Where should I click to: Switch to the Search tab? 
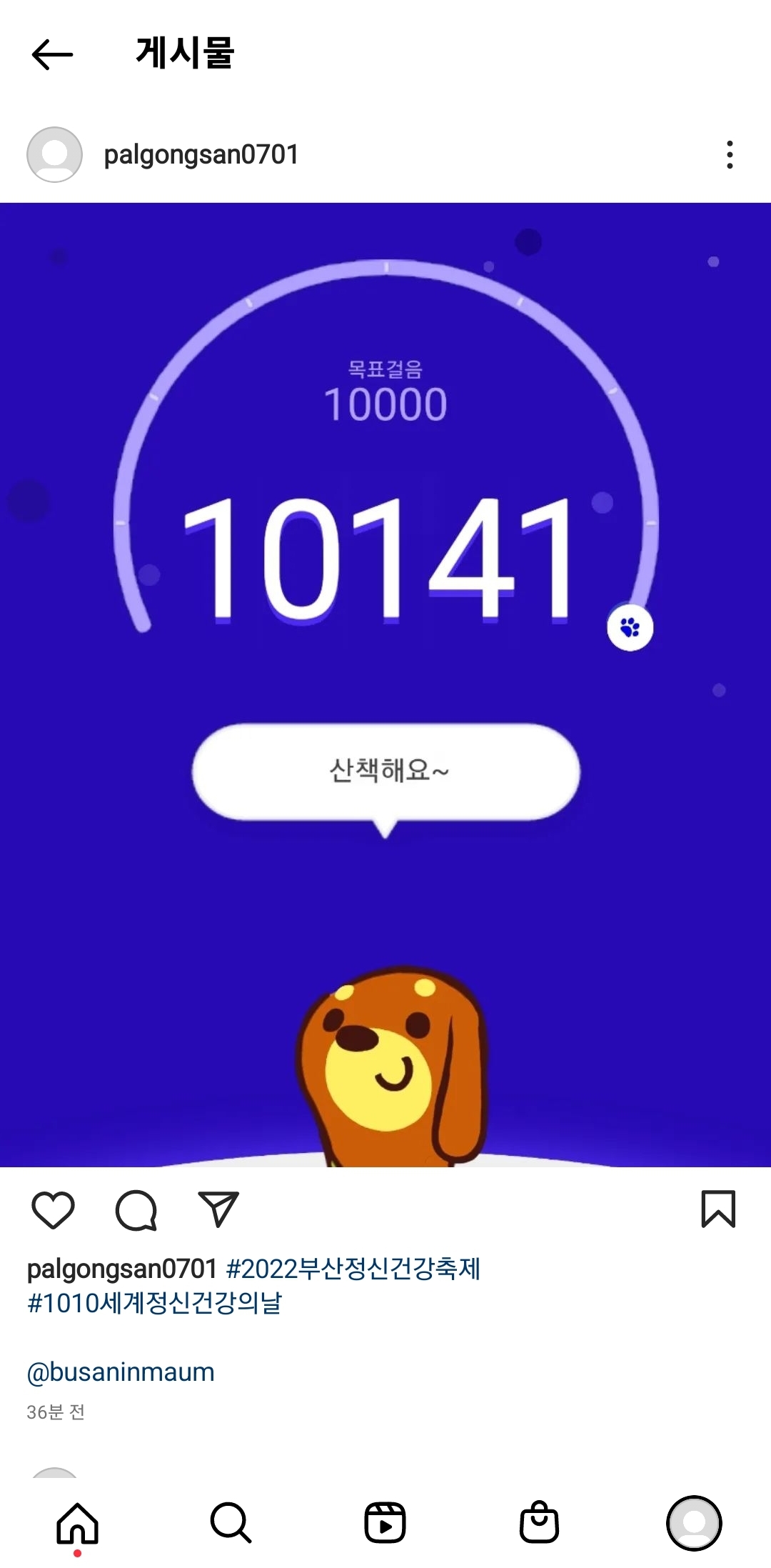pos(231,1523)
